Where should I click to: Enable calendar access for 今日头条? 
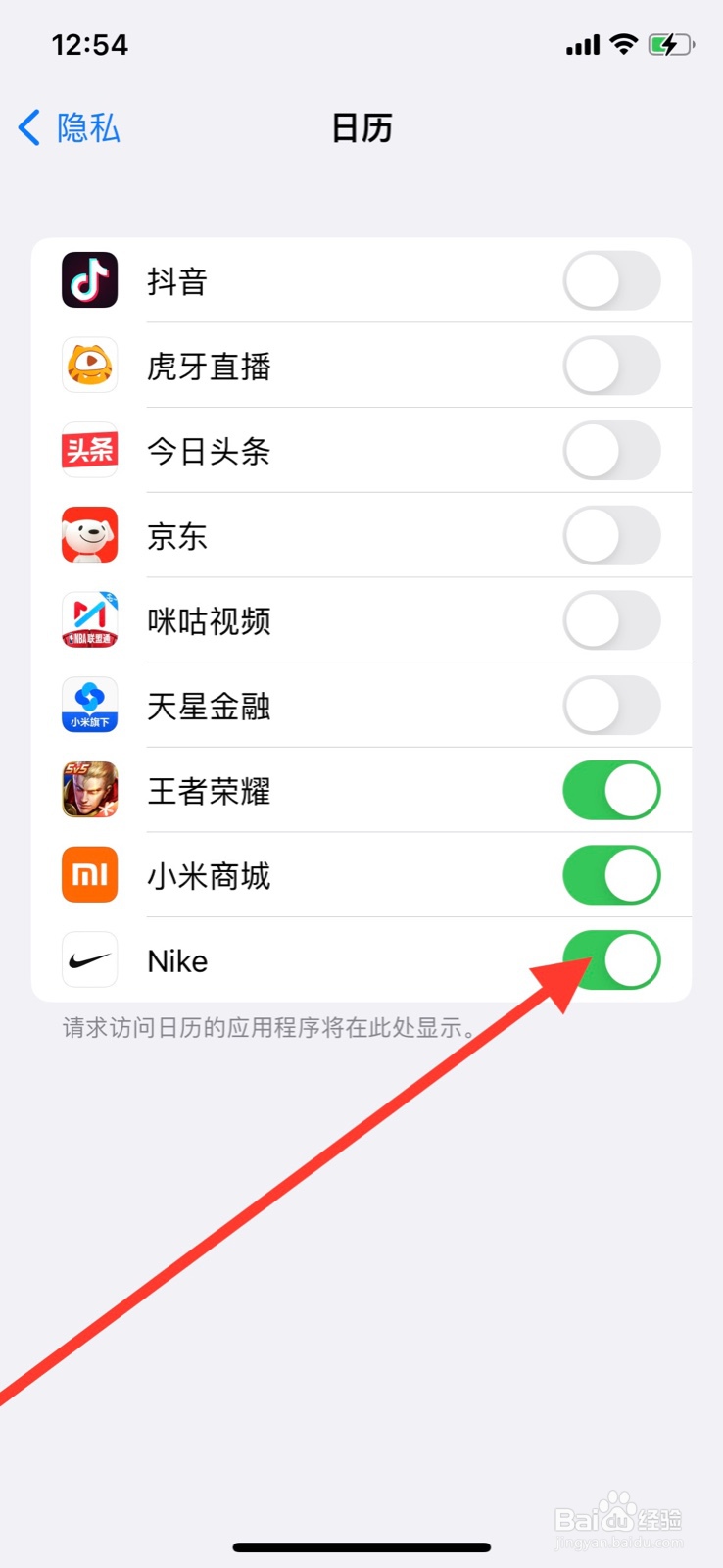611,451
